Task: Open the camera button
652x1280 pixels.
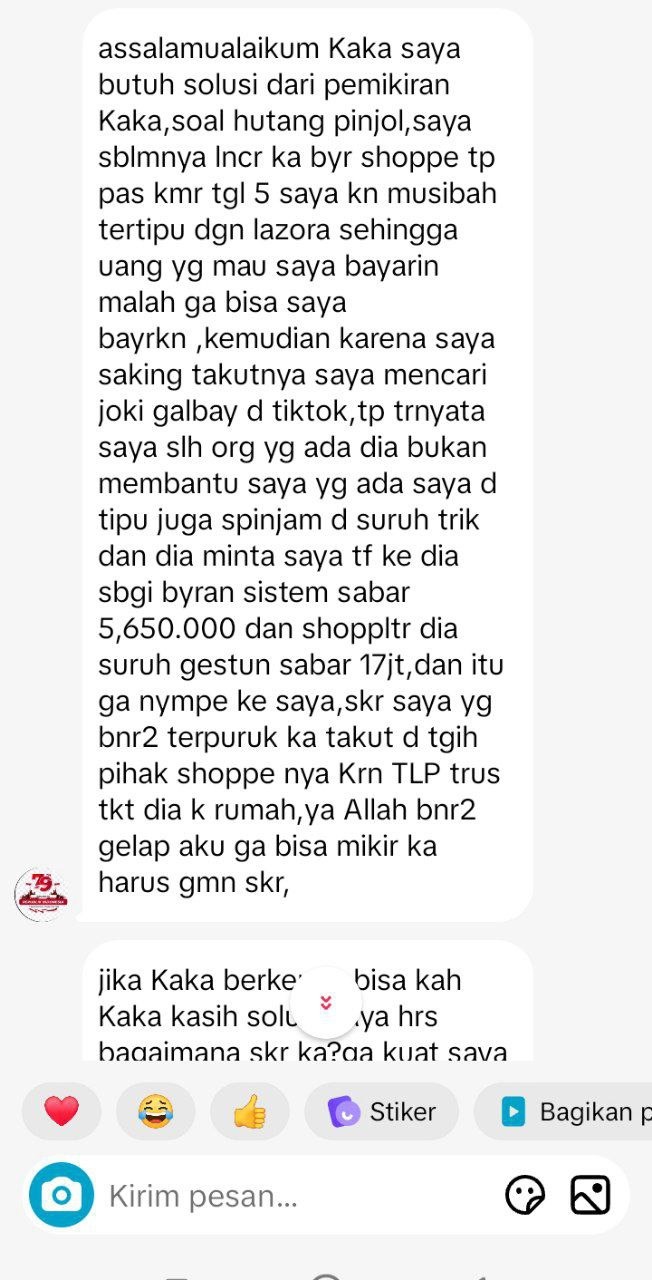Action: pos(61,1195)
